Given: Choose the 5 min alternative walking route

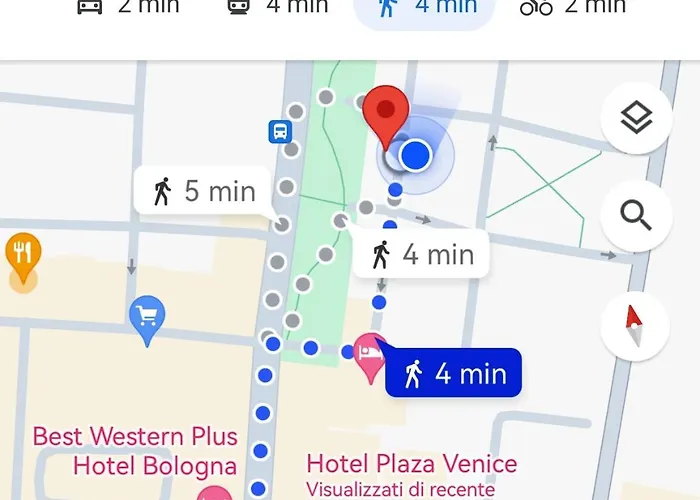Looking at the screenshot, I should 205,191.
